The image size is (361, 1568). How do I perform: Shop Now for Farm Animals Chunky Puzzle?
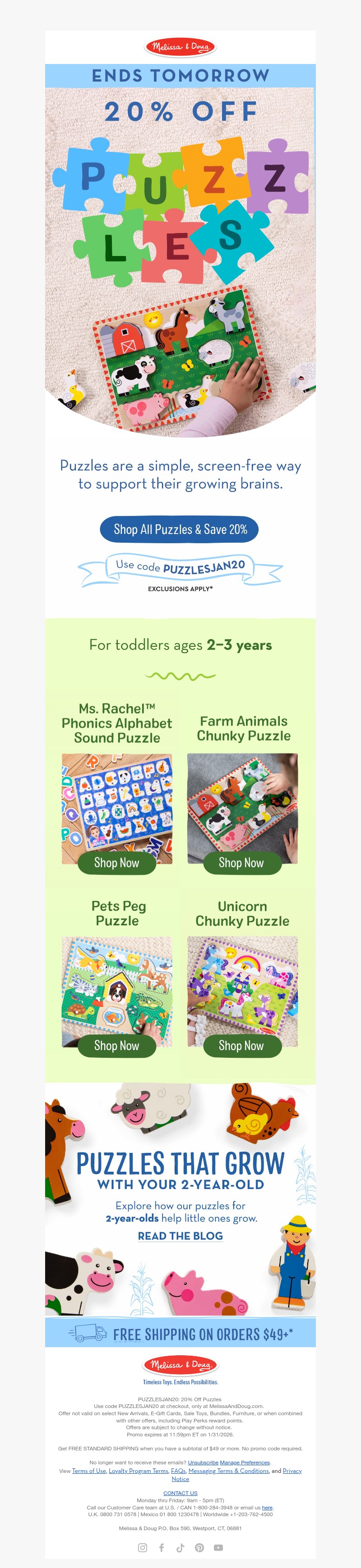click(x=241, y=863)
